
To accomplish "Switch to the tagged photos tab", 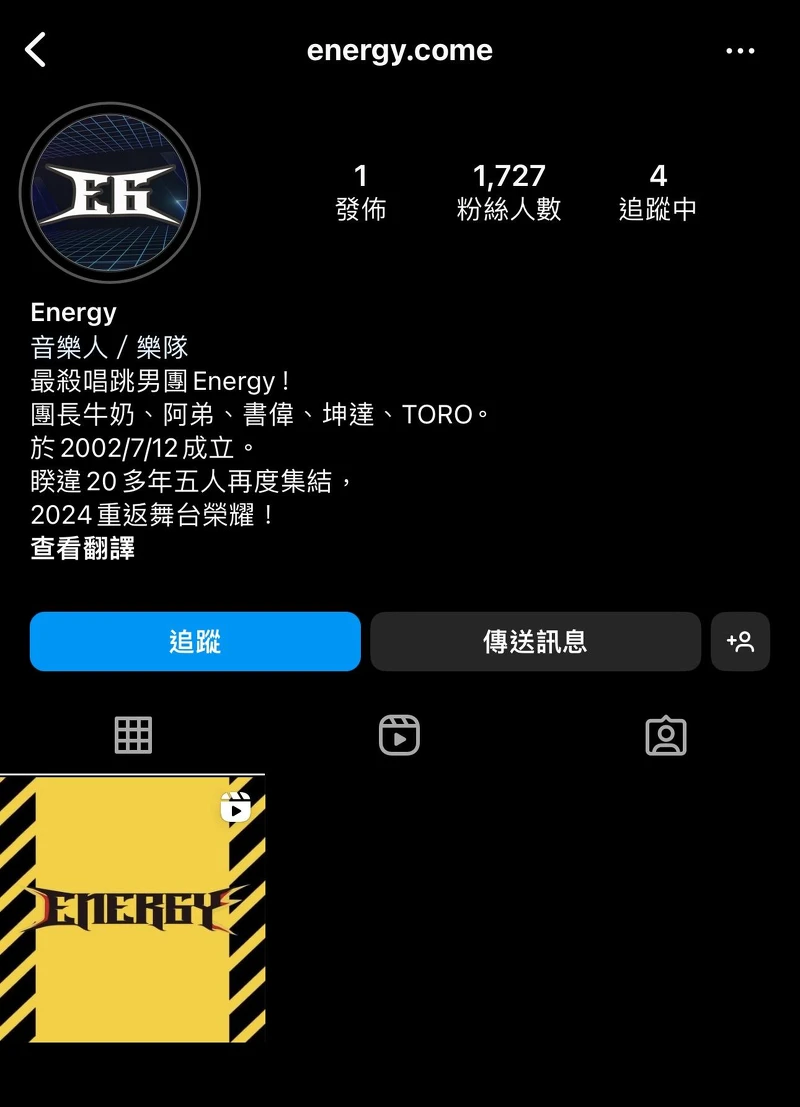I will click(x=666, y=735).
